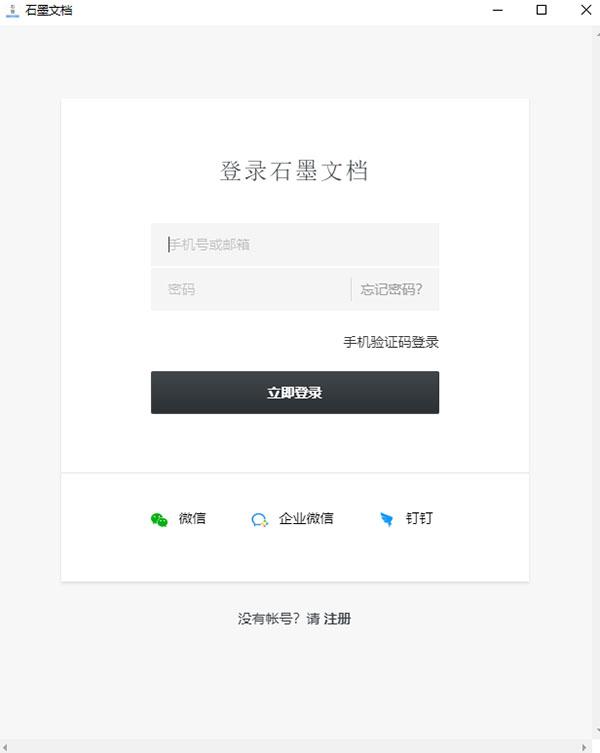Sign in using 钉钉
The height and width of the screenshot is (753, 600).
point(406,519)
